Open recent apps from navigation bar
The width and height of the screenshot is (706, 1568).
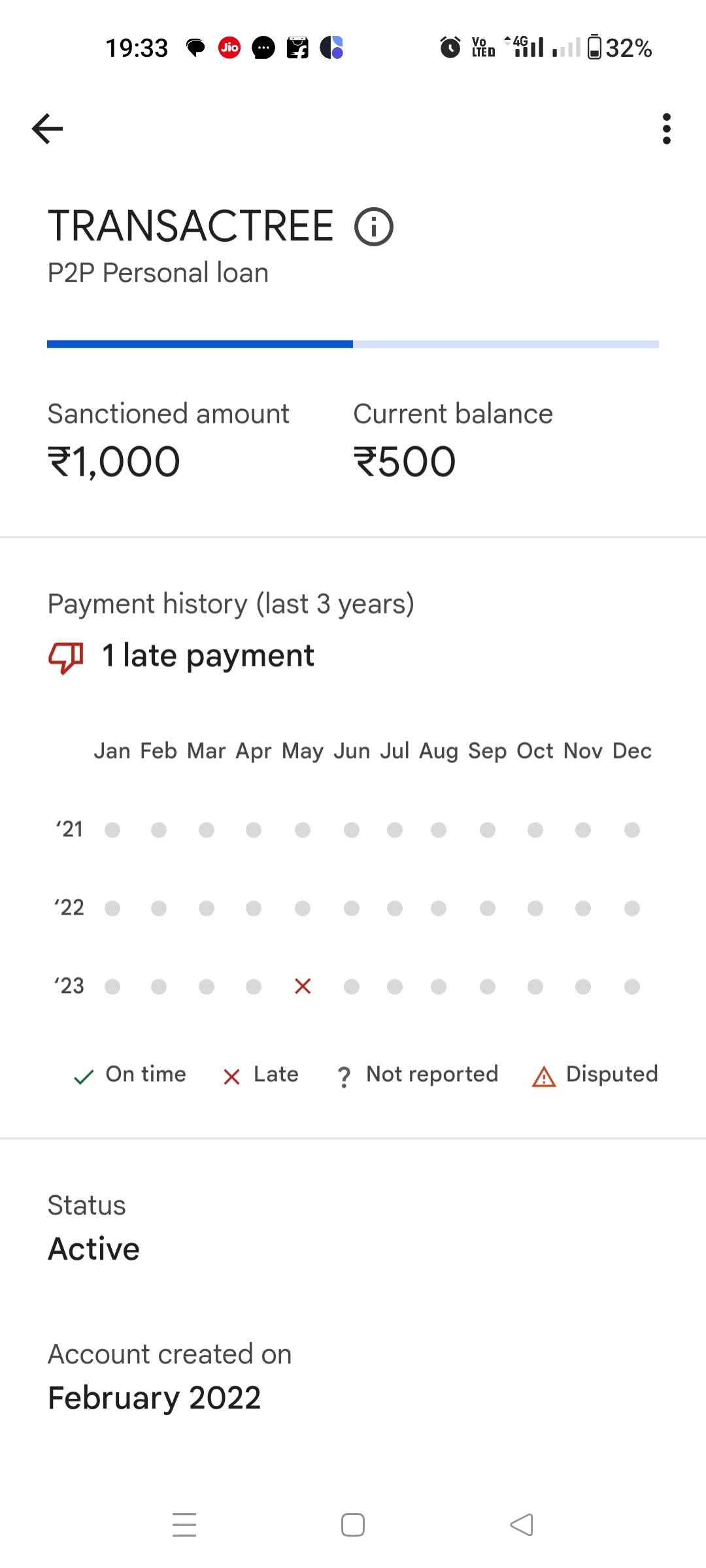click(x=184, y=1525)
